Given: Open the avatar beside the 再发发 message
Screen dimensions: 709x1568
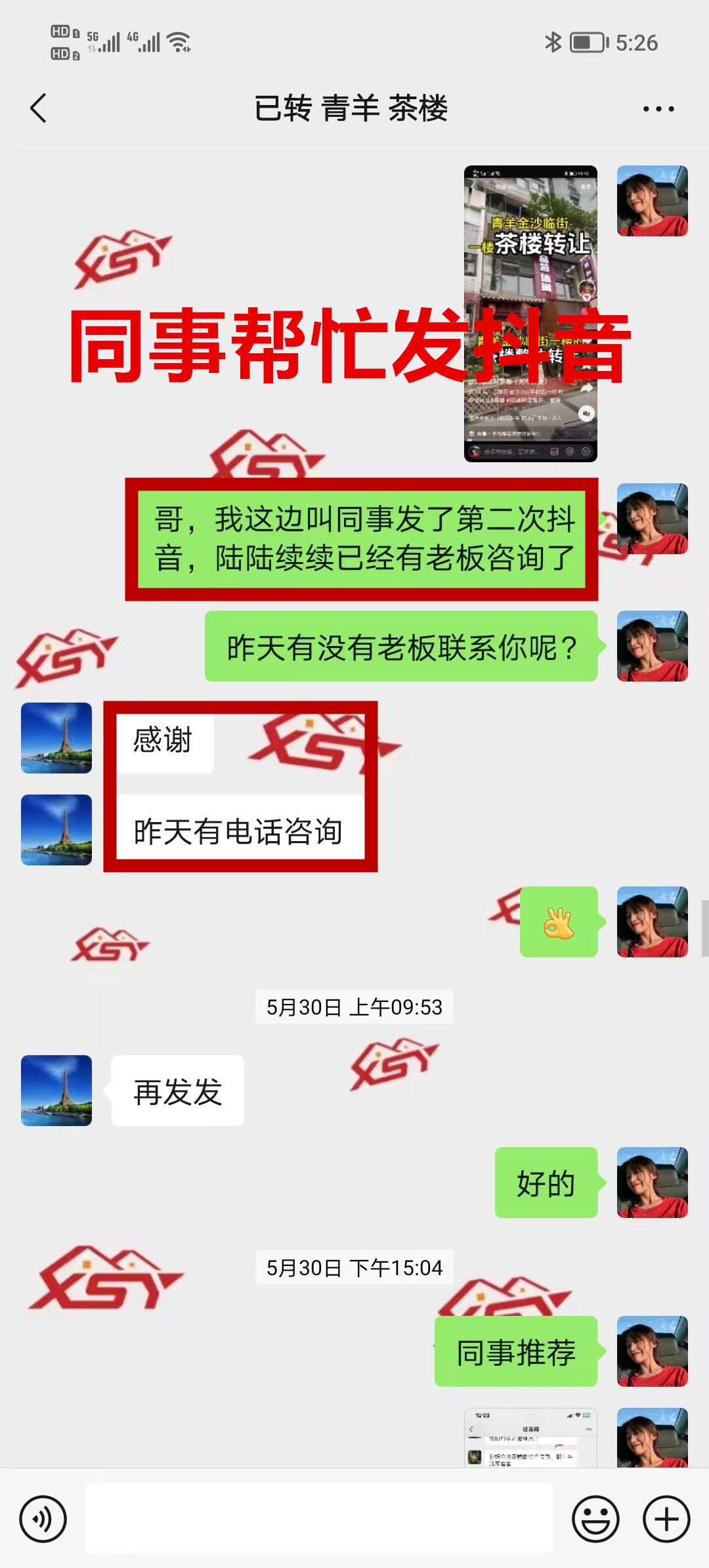Looking at the screenshot, I should click(x=56, y=1091).
